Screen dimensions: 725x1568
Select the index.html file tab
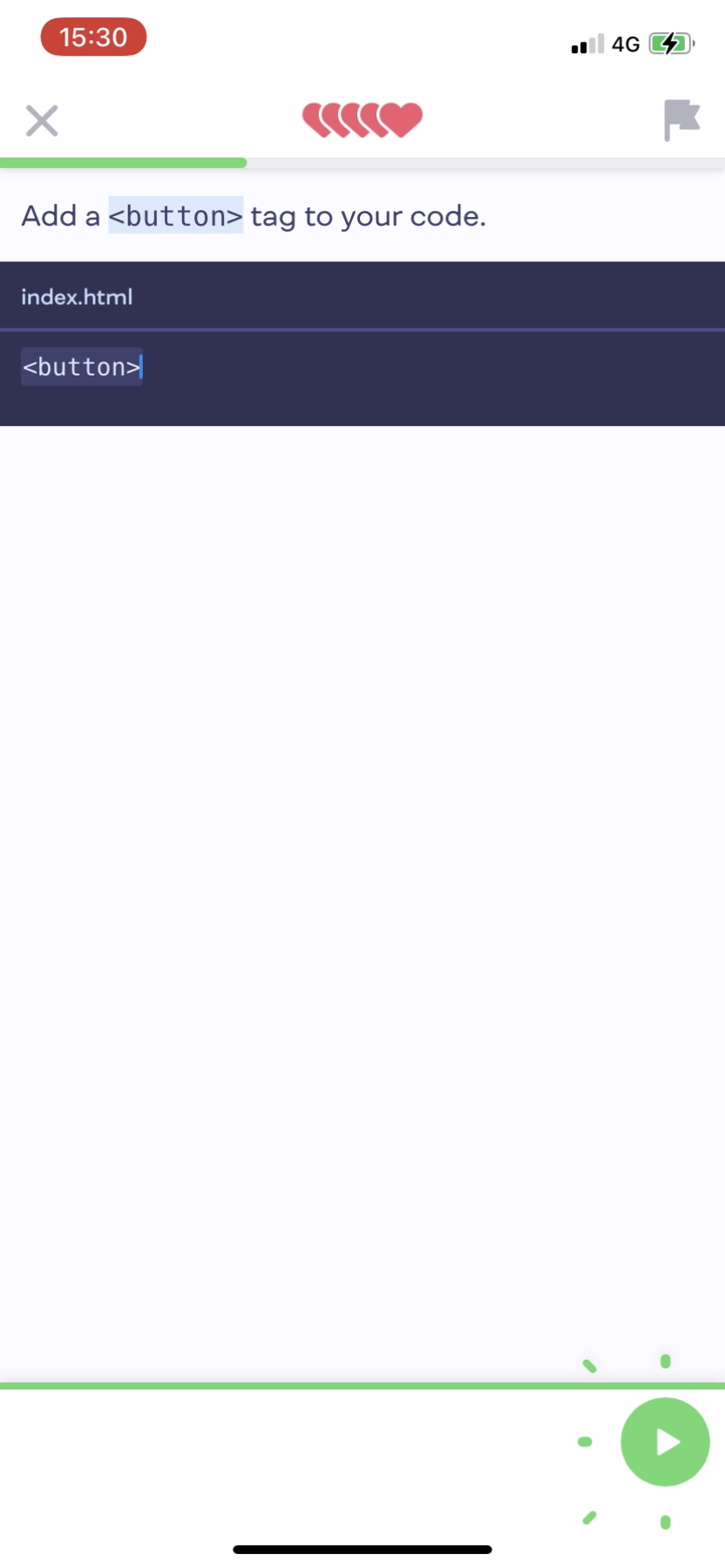tap(78, 297)
